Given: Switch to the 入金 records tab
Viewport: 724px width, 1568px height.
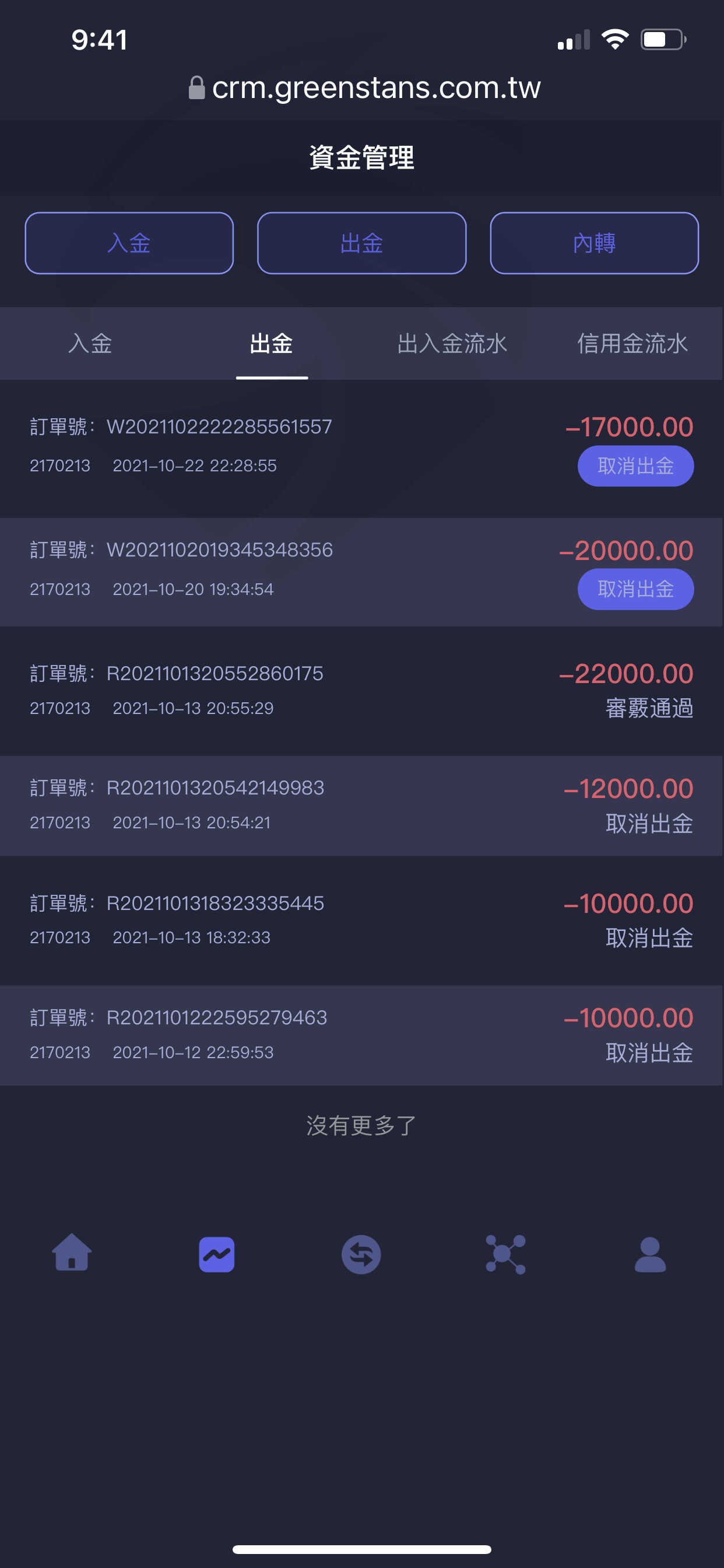Looking at the screenshot, I should (91, 344).
